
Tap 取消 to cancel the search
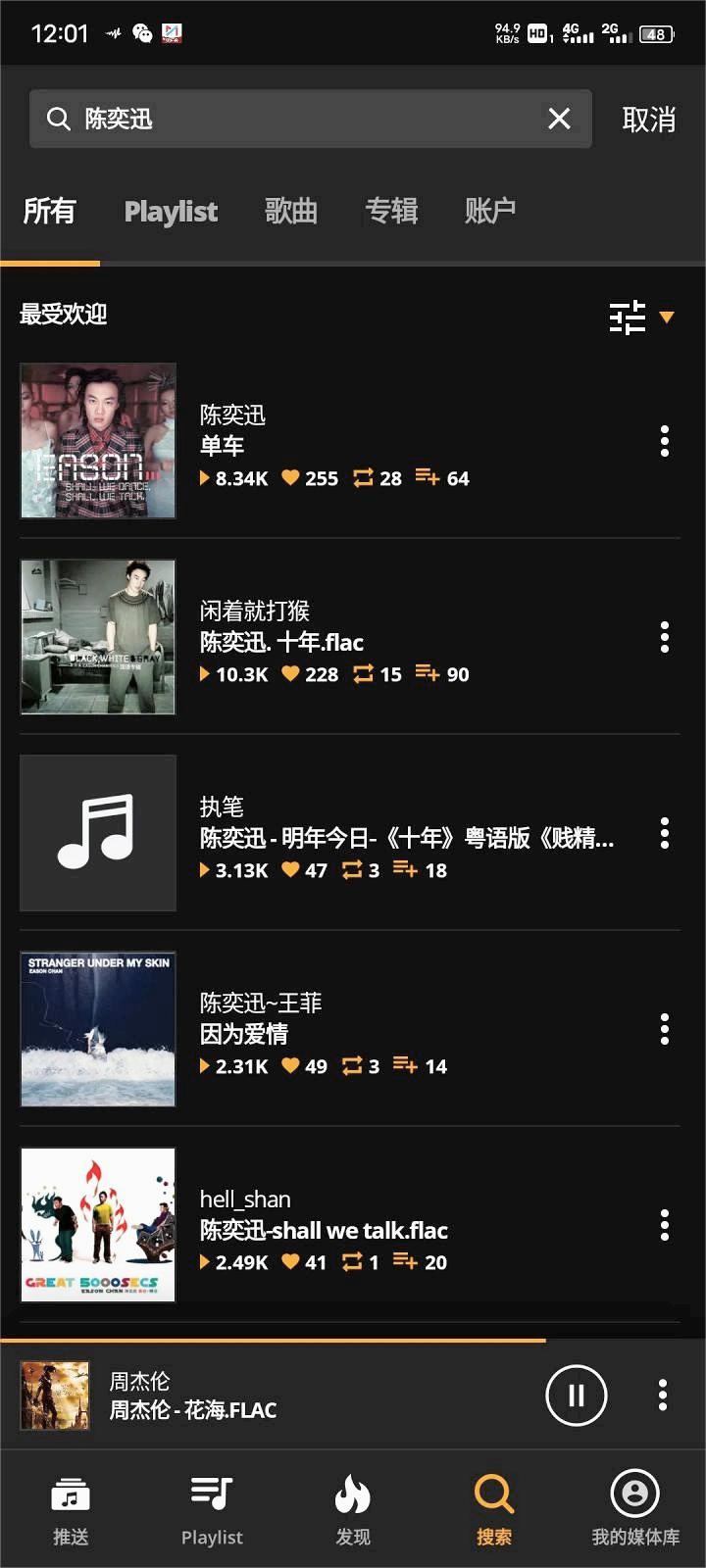pyautogui.click(x=647, y=118)
